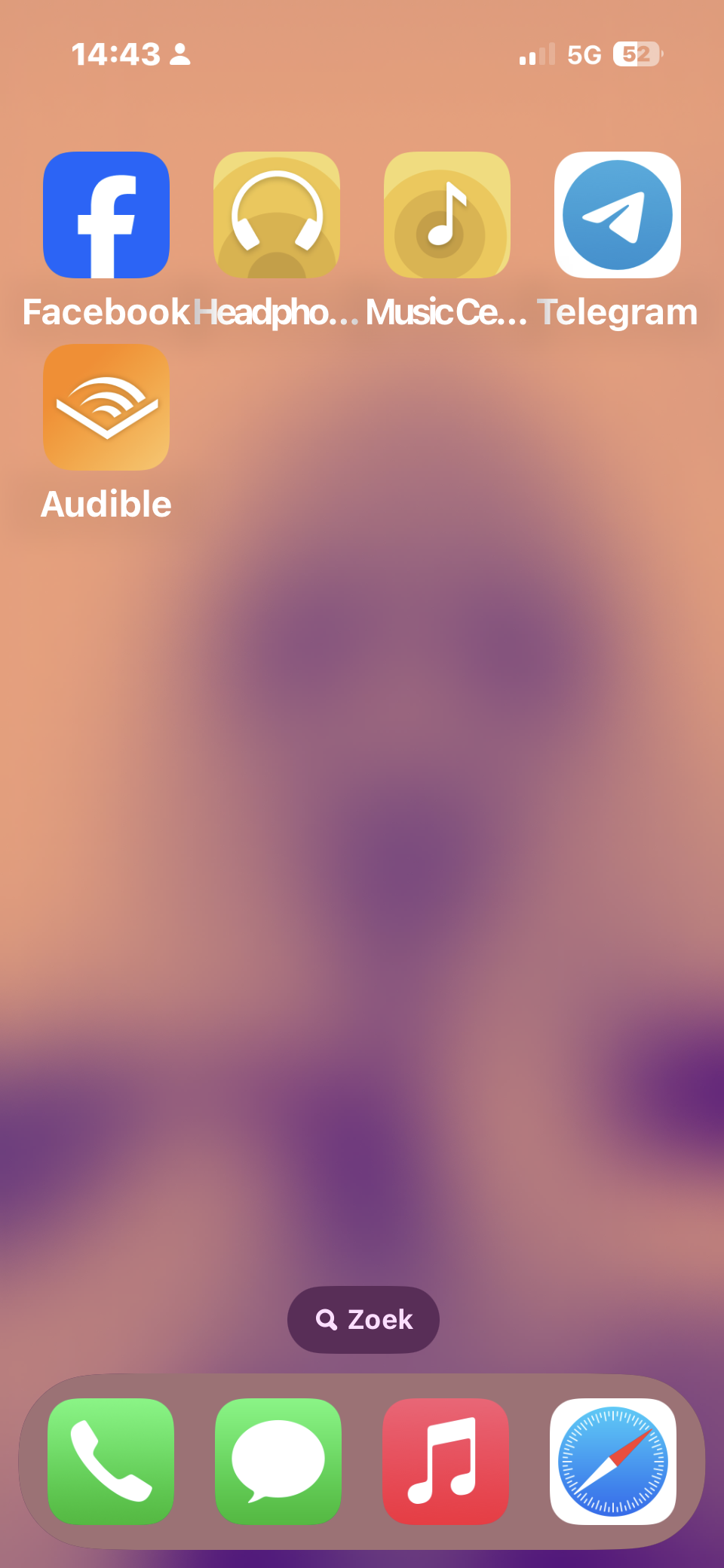Open the Facebook app
724x1568 pixels.
106,215
